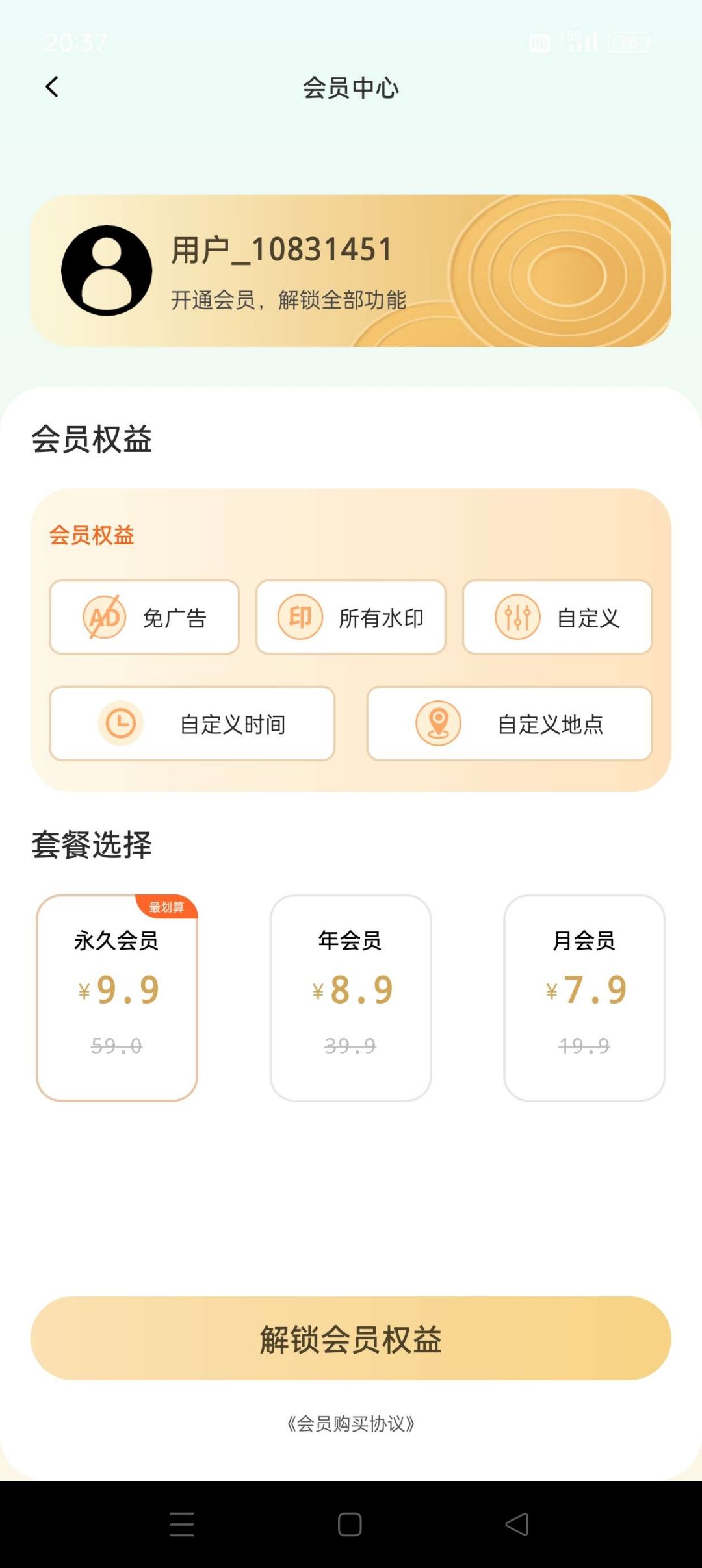Open the 《会员购买协议》 link

(x=350, y=1424)
